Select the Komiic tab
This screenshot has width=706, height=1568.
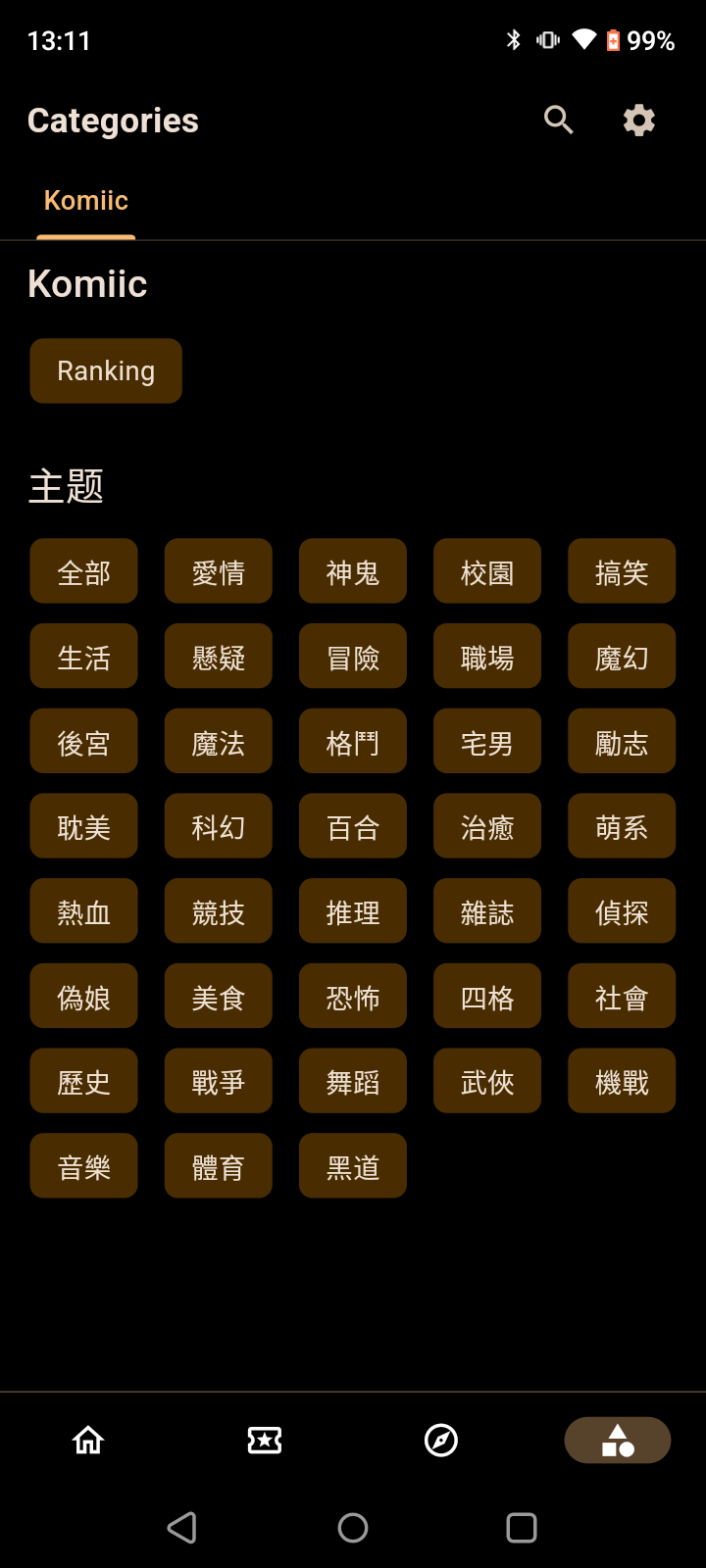[x=86, y=201]
